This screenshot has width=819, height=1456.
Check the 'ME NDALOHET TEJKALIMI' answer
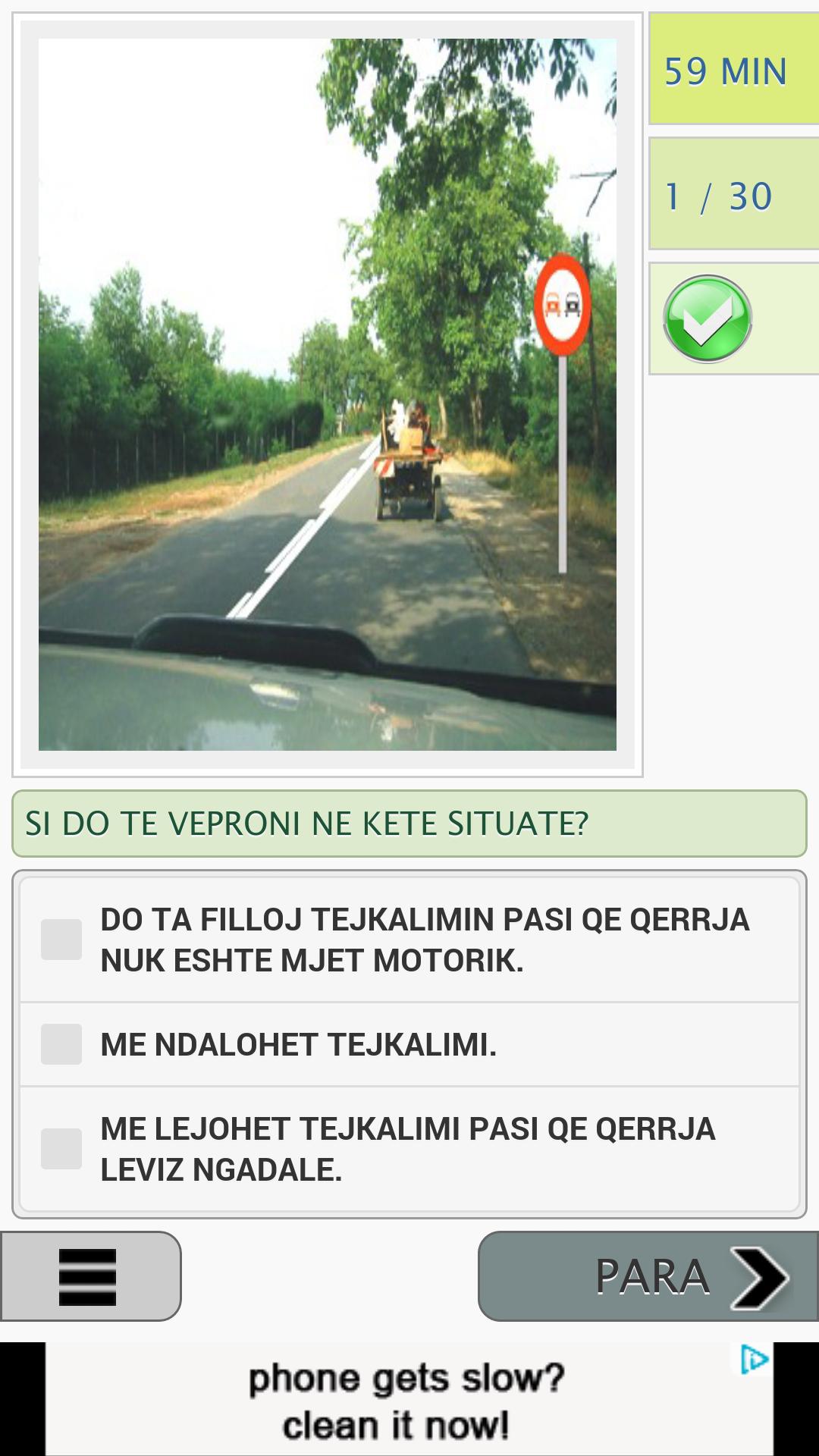click(61, 1043)
